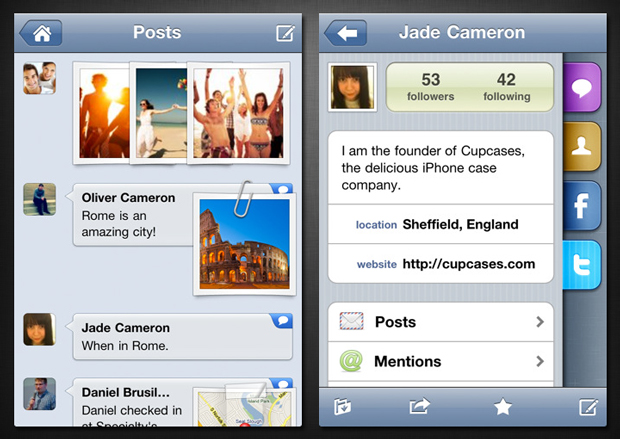Tap the home button in Posts header
Screen dimensions: 620x439
41,33
